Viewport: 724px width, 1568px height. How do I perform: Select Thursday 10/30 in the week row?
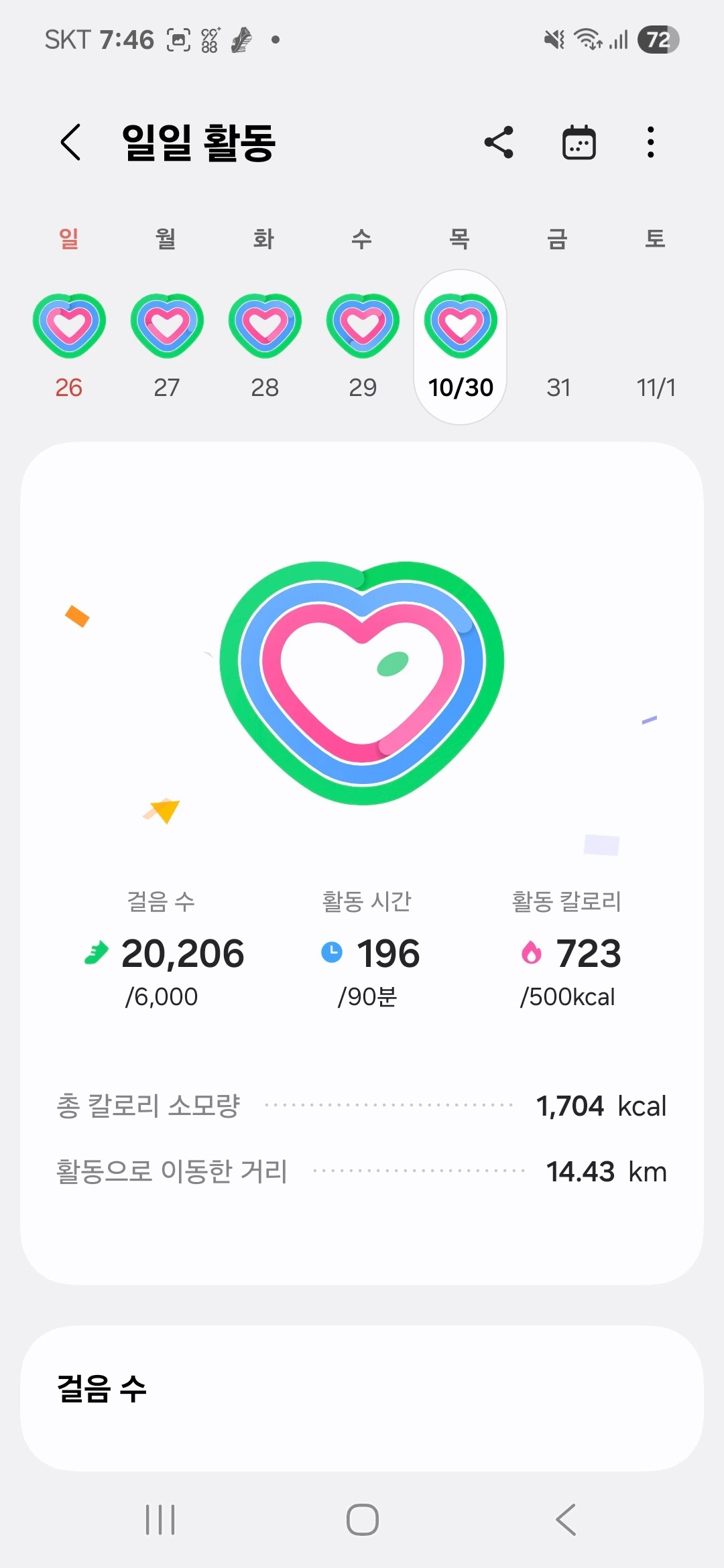(x=461, y=347)
